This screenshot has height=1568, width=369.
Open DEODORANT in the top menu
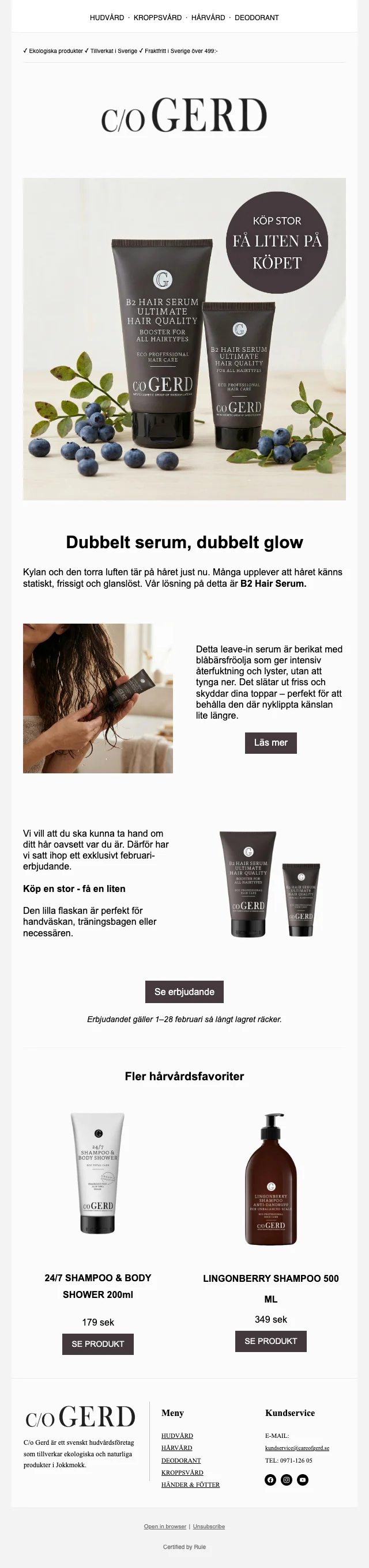(x=257, y=18)
